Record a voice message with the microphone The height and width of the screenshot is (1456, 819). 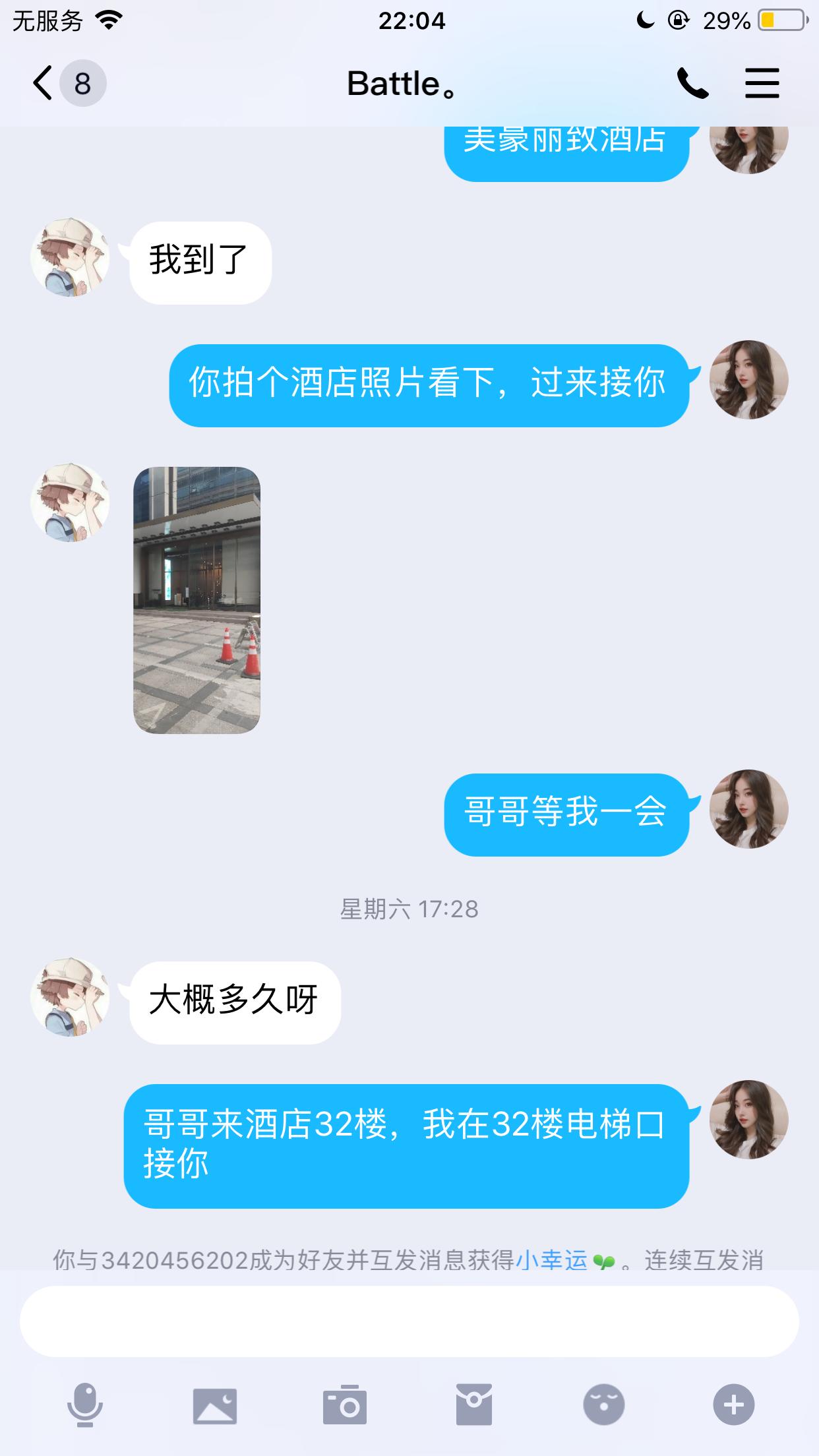pyautogui.click(x=85, y=1405)
